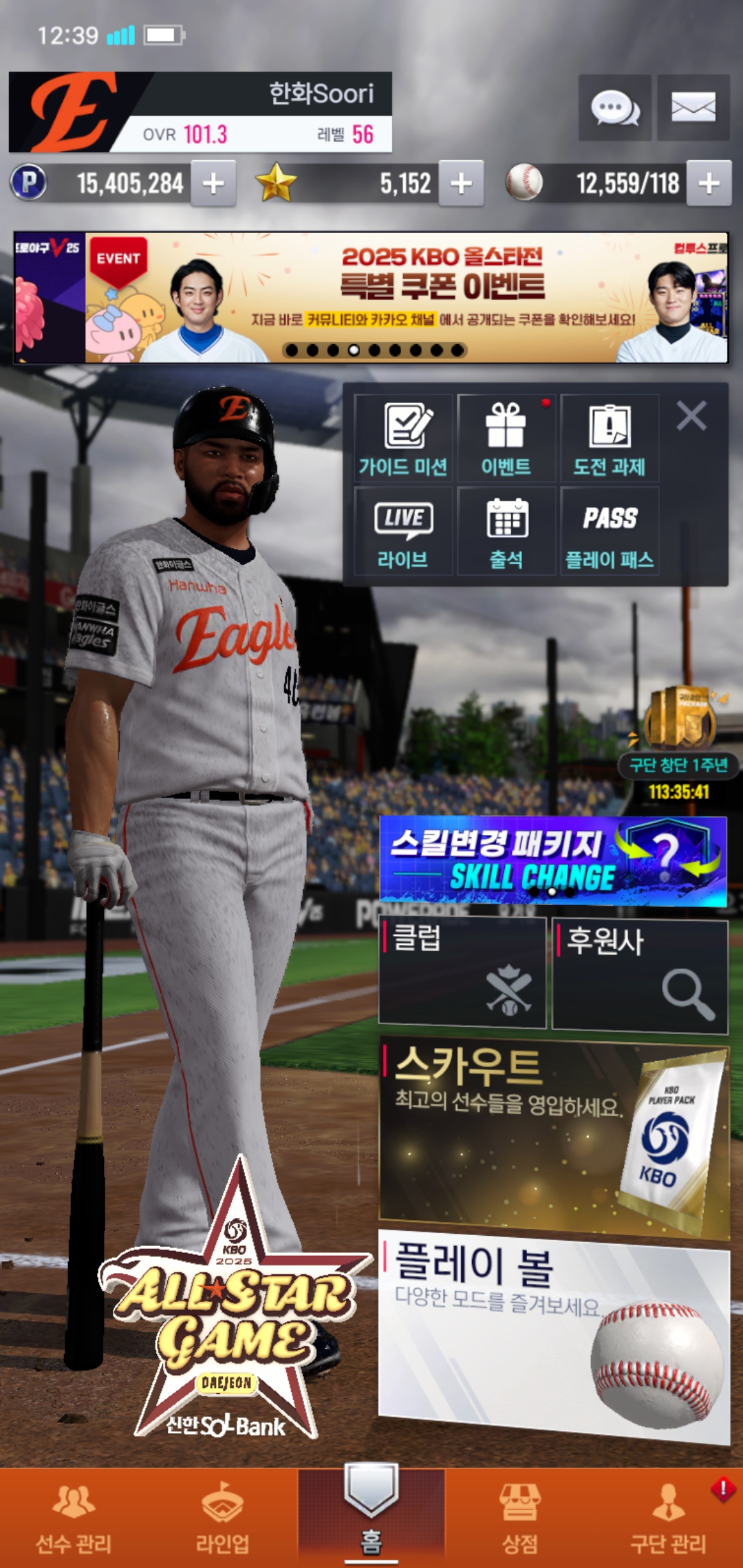
Task: Add stars with the plus next to 5,152
Action: (461, 184)
